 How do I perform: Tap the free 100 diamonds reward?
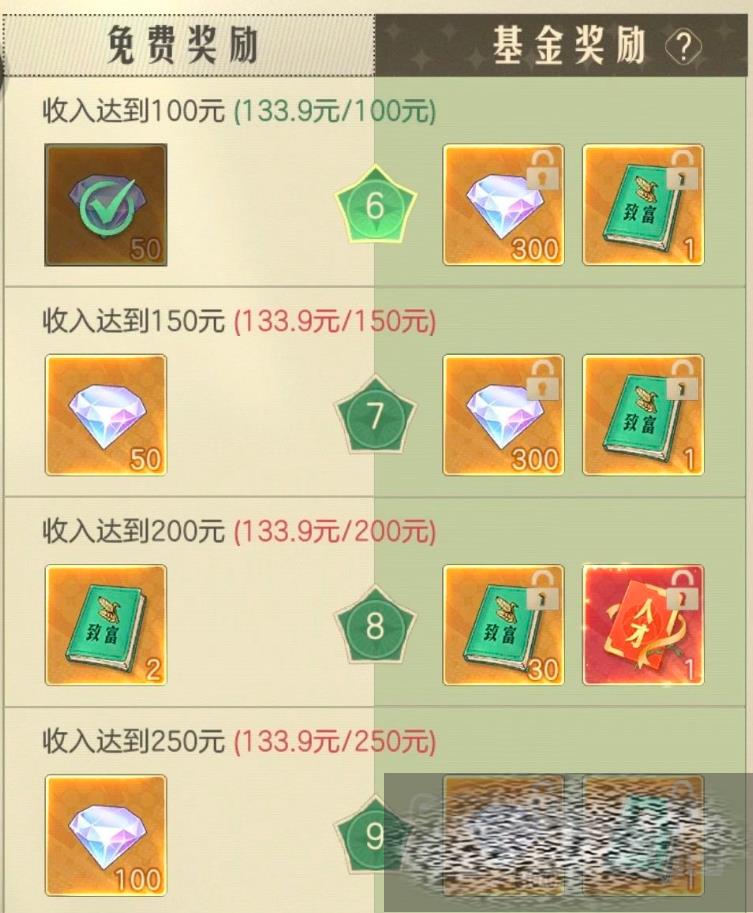(105, 835)
